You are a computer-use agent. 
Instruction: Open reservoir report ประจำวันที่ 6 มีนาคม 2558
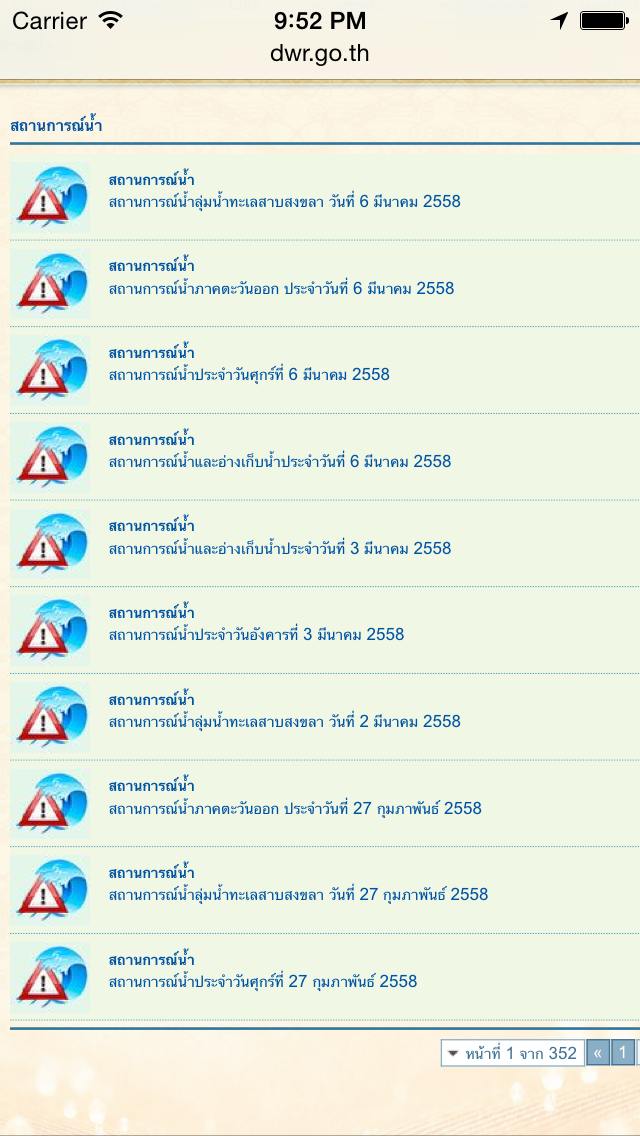point(279,462)
